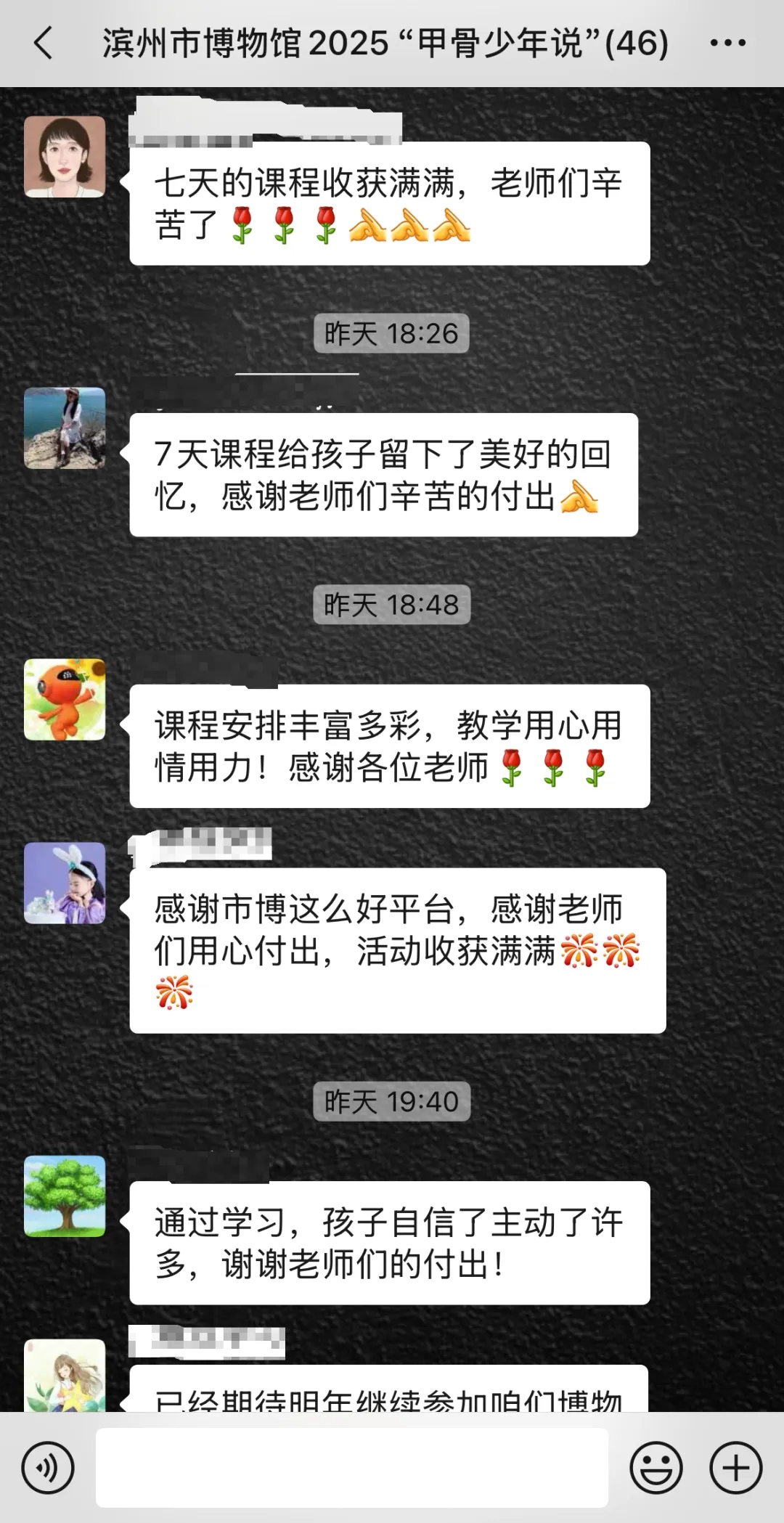This screenshot has width=784, height=1523.
Task: Go back from the group chat
Action: pos(44,43)
